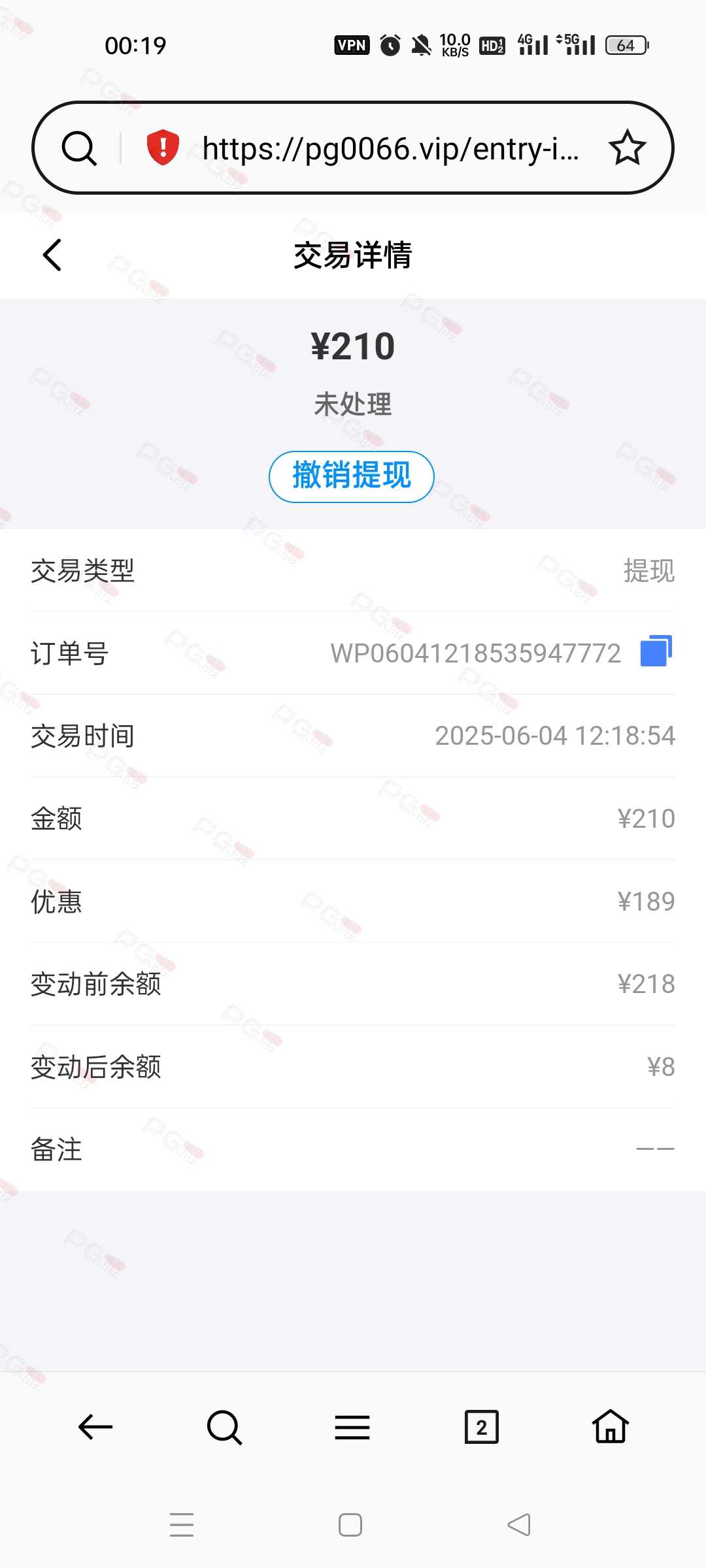Bookmark this page with the star icon
Screen dimensions: 706x1568
(628, 148)
